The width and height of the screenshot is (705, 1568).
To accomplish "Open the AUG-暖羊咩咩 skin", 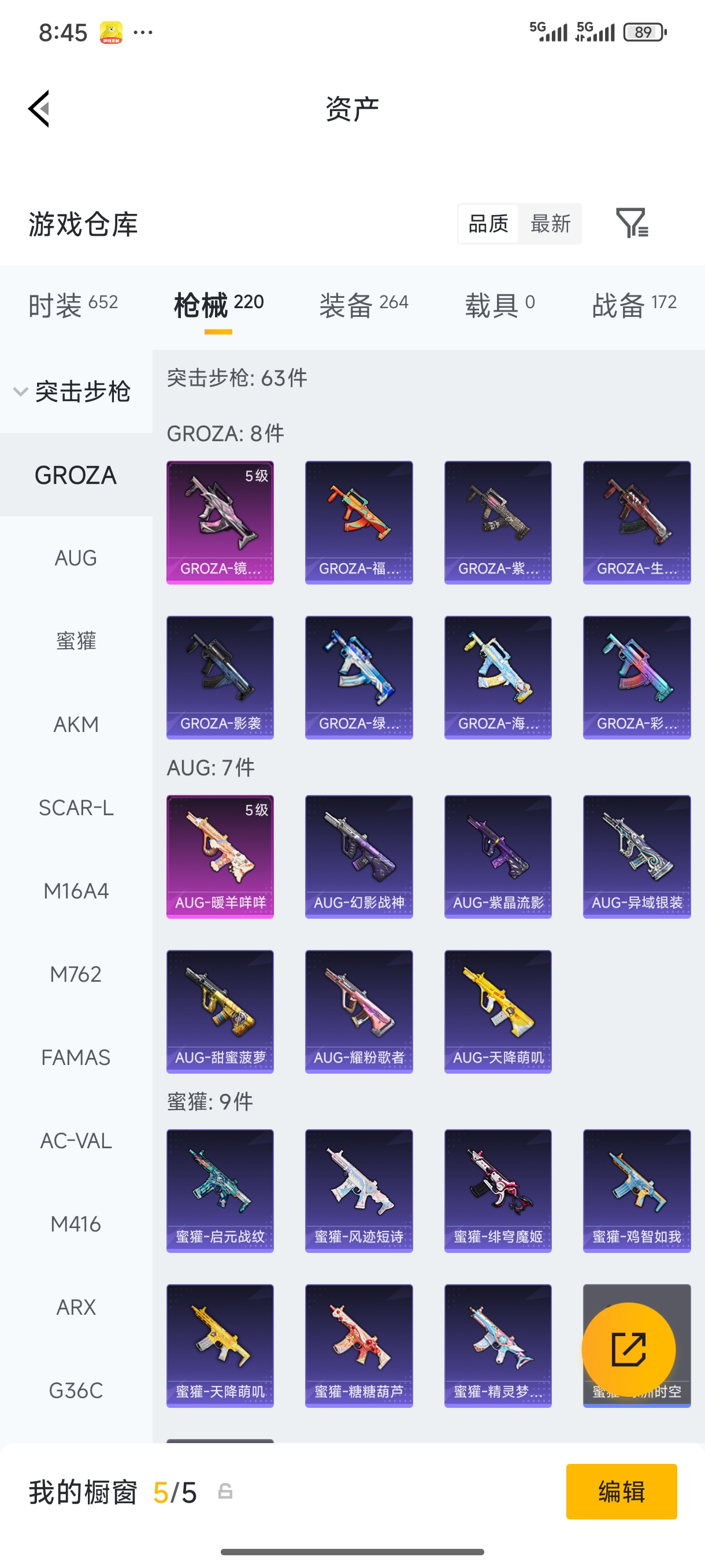I will click(220, 856).
